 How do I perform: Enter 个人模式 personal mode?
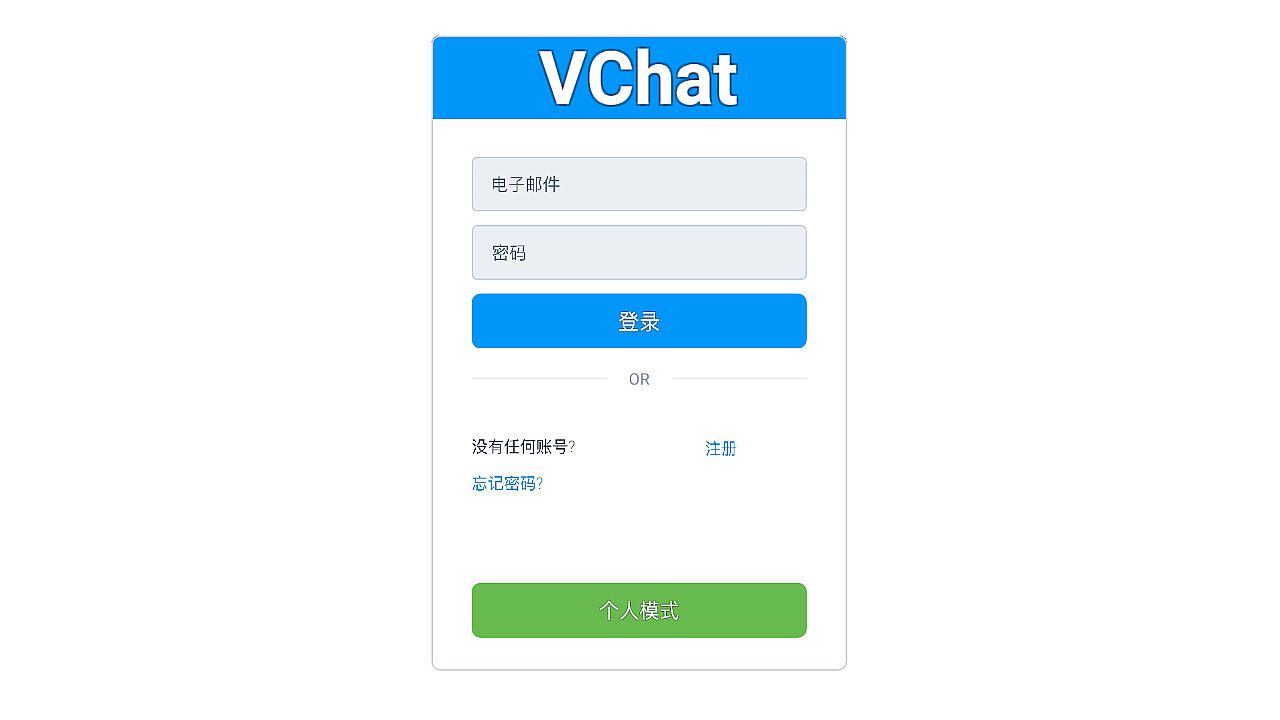point(639,610)
